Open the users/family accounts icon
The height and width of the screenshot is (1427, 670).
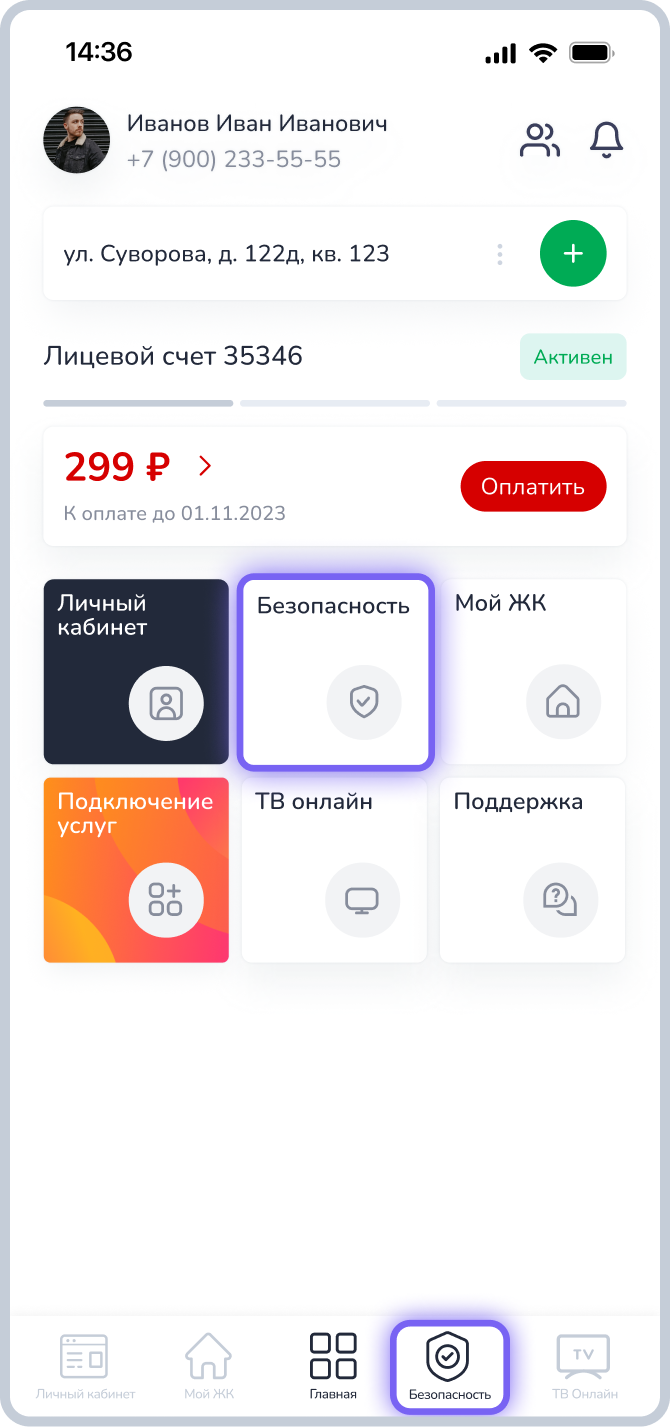(x=540, y=141)
